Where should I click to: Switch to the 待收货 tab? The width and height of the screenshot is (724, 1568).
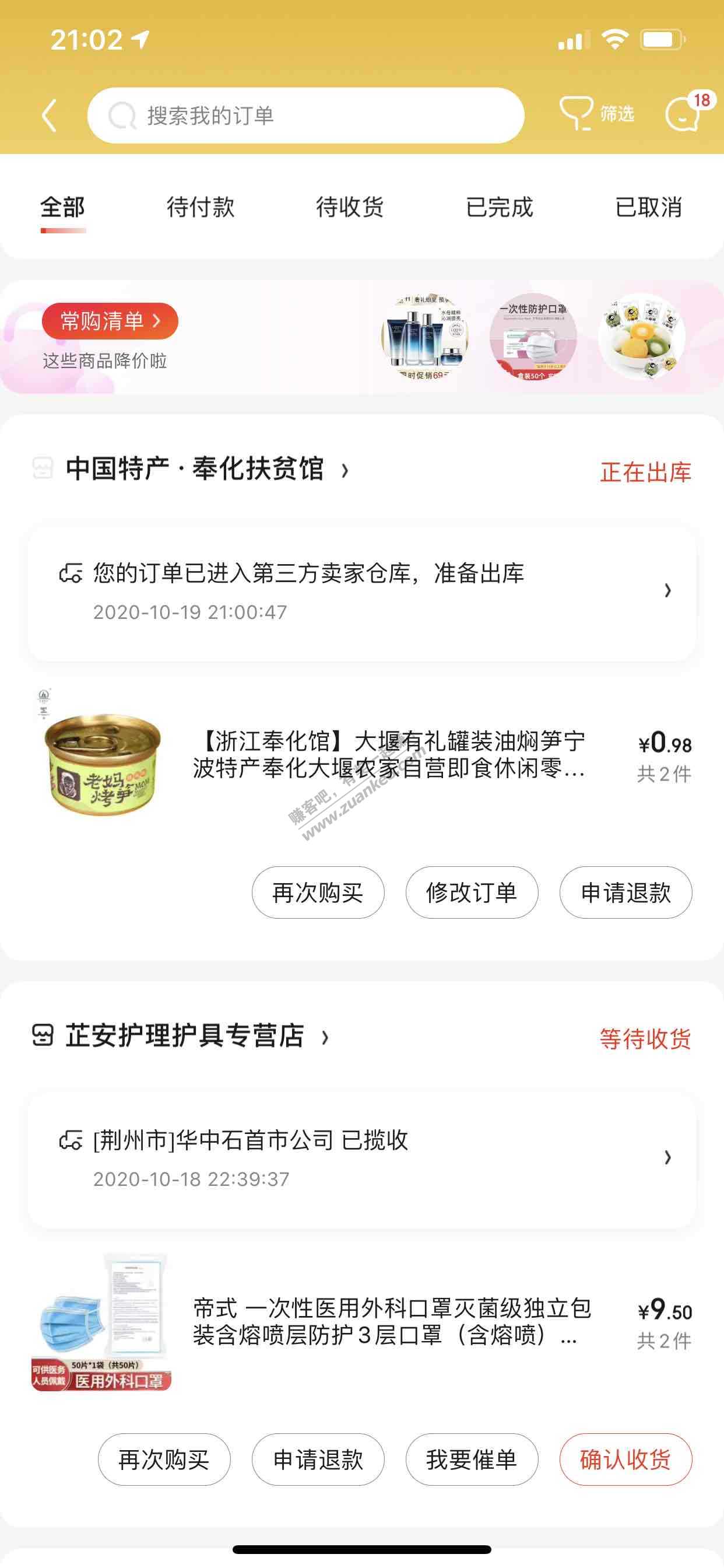[350, 208]
